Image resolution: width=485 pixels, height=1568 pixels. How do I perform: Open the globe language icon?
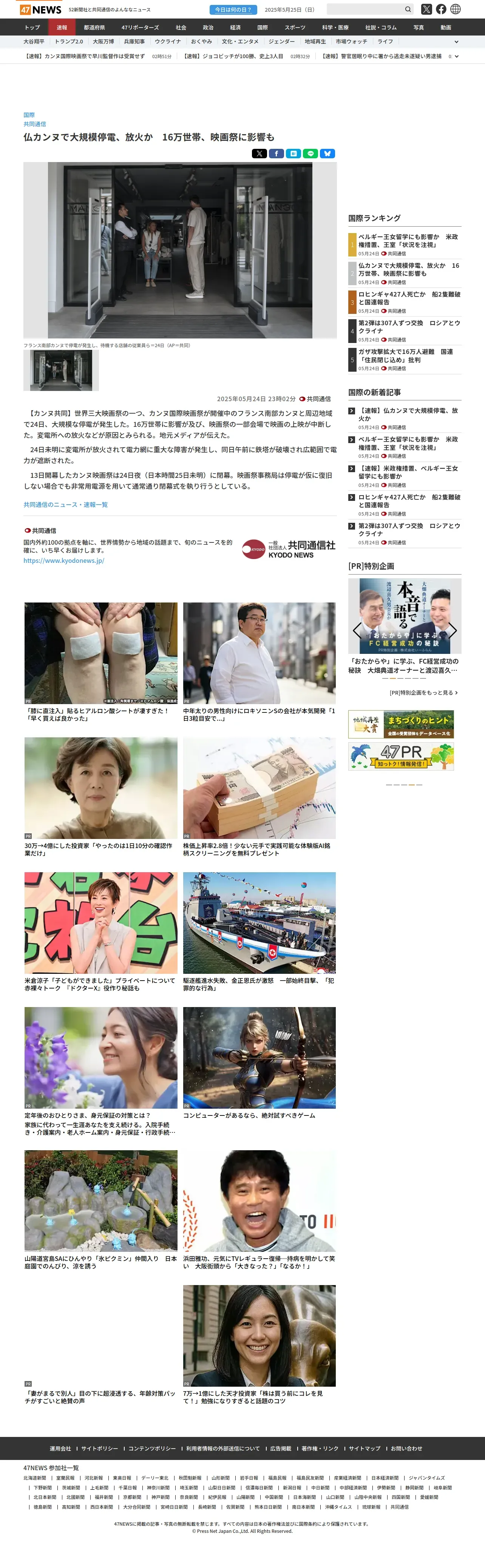[x=455, y=9]
